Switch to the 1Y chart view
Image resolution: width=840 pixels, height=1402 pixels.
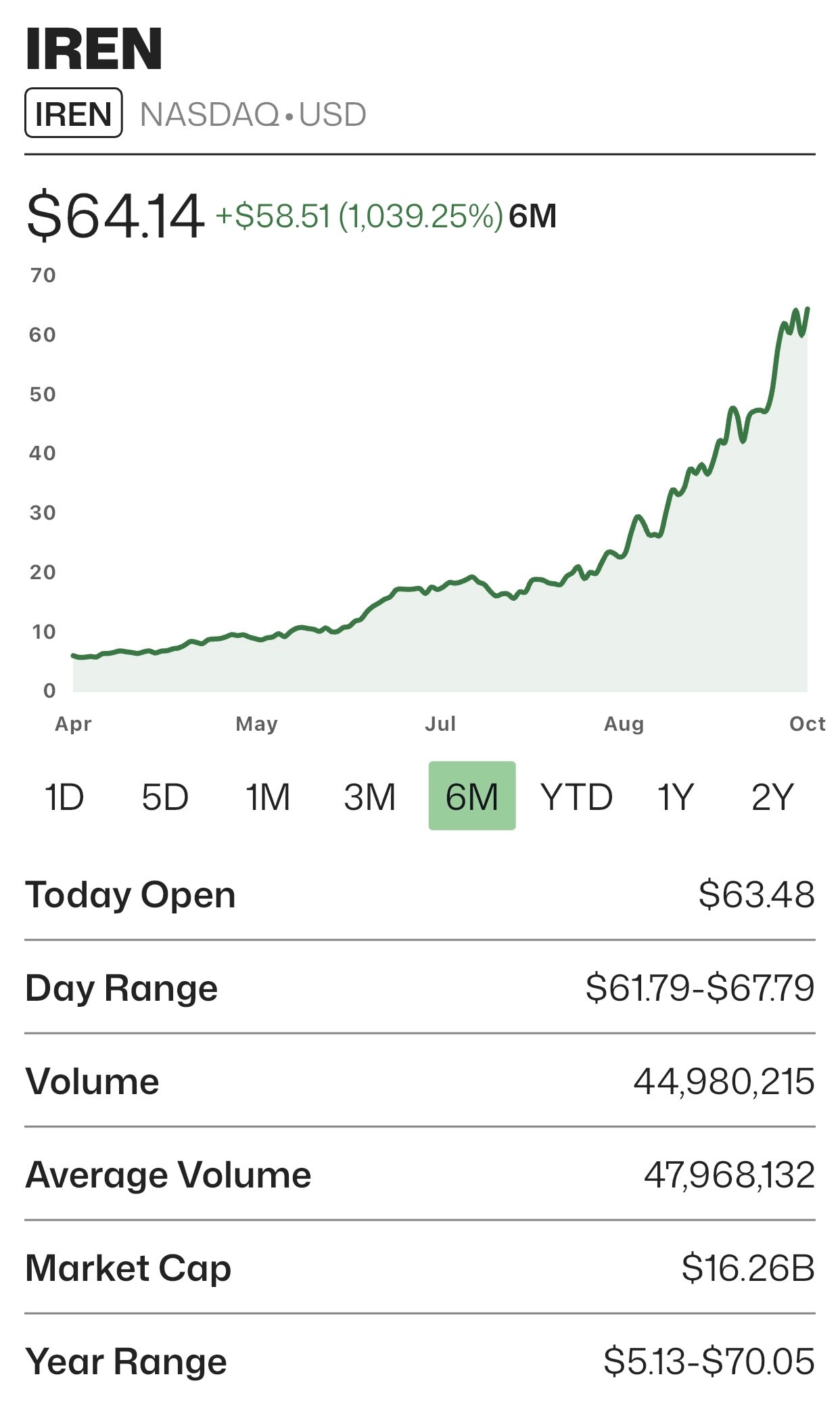(676, 796)
